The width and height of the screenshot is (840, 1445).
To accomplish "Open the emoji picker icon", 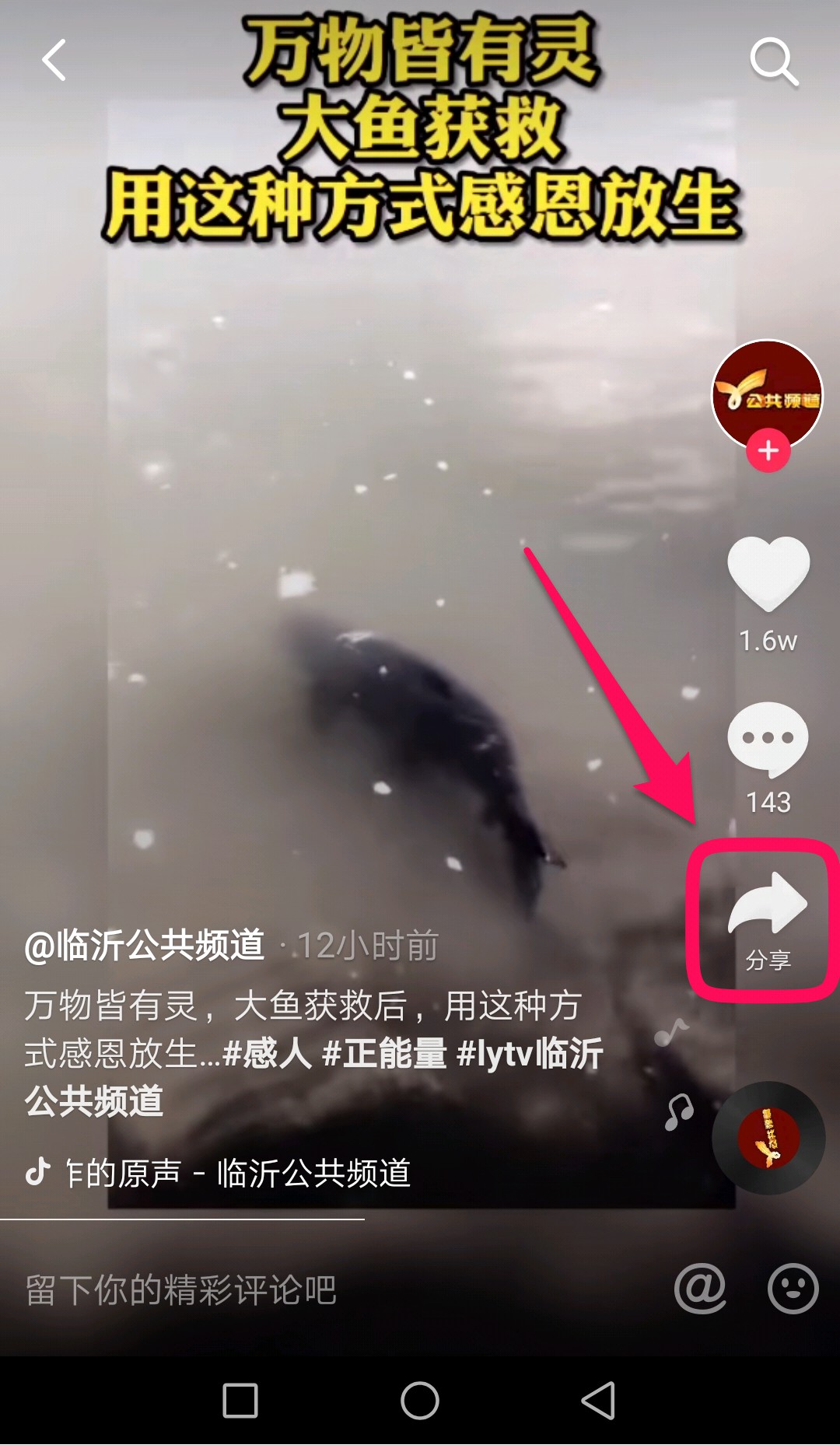I will coord(793,1289).
